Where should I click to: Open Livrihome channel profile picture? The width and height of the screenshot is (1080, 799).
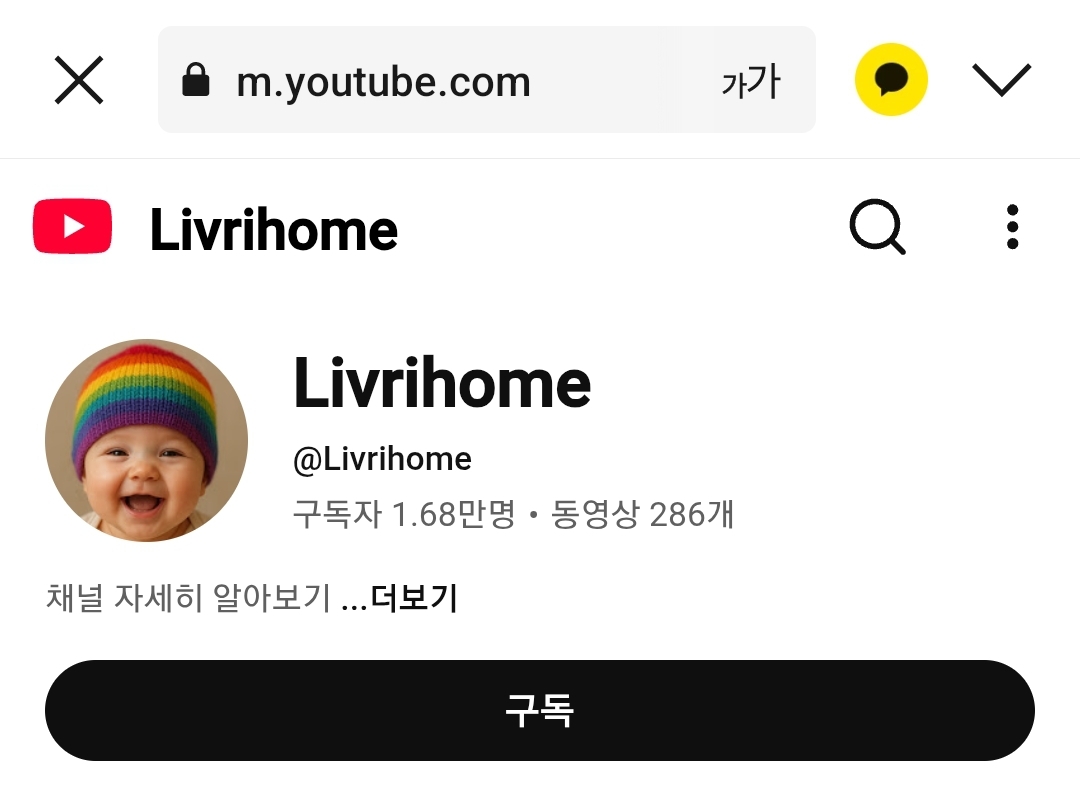pyautogui.click(x=146, y=440)
